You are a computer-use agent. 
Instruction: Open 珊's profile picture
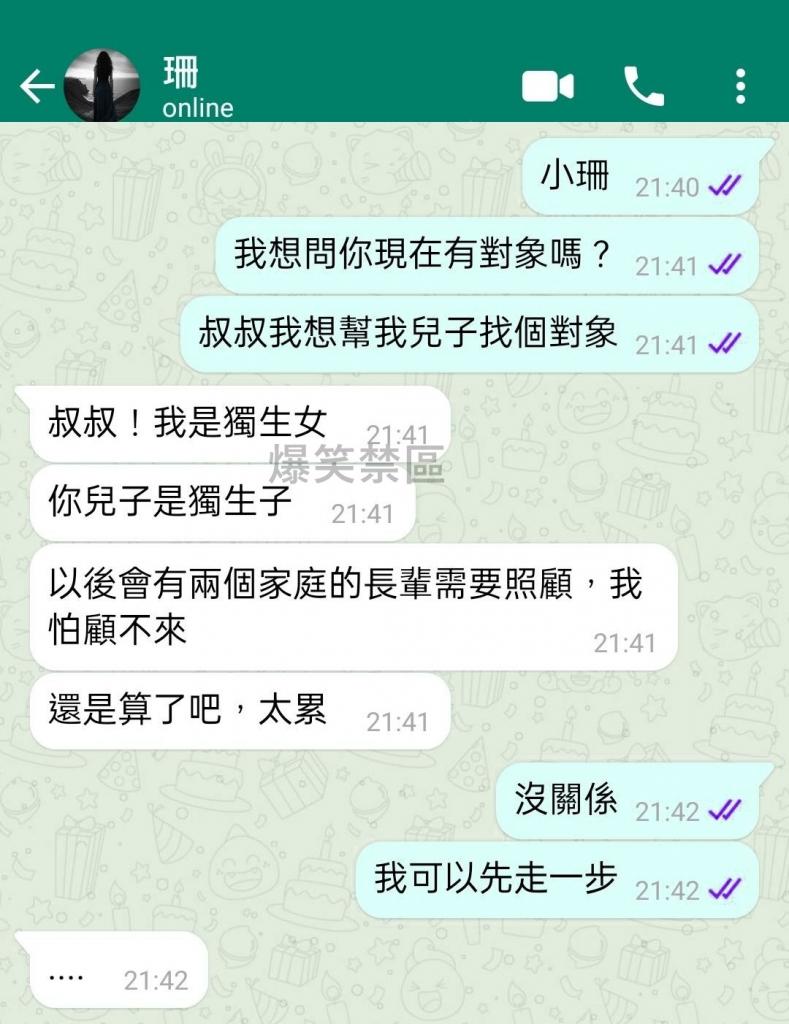pos(101,86)
